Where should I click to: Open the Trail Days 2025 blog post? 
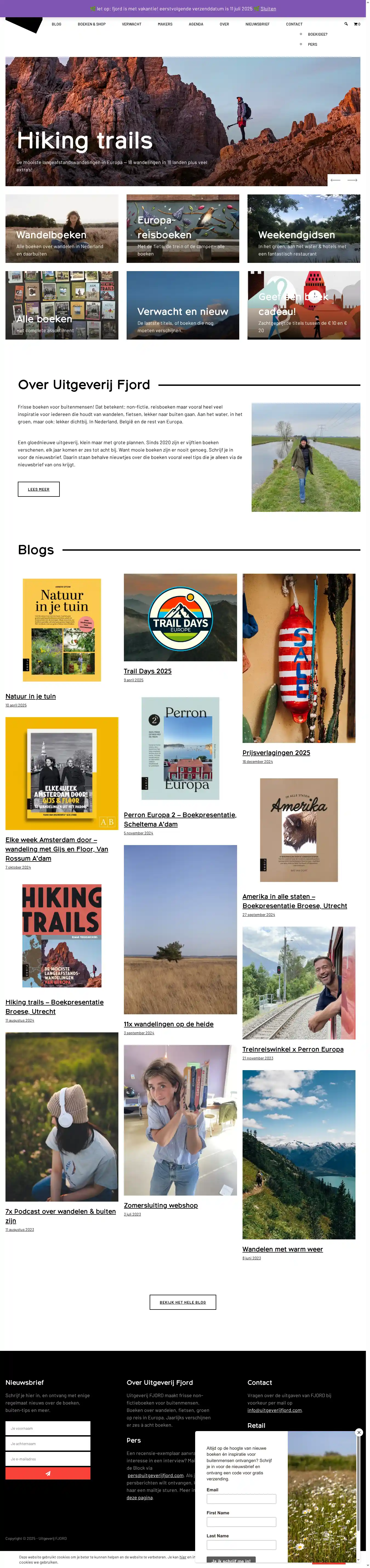[147, 671]
